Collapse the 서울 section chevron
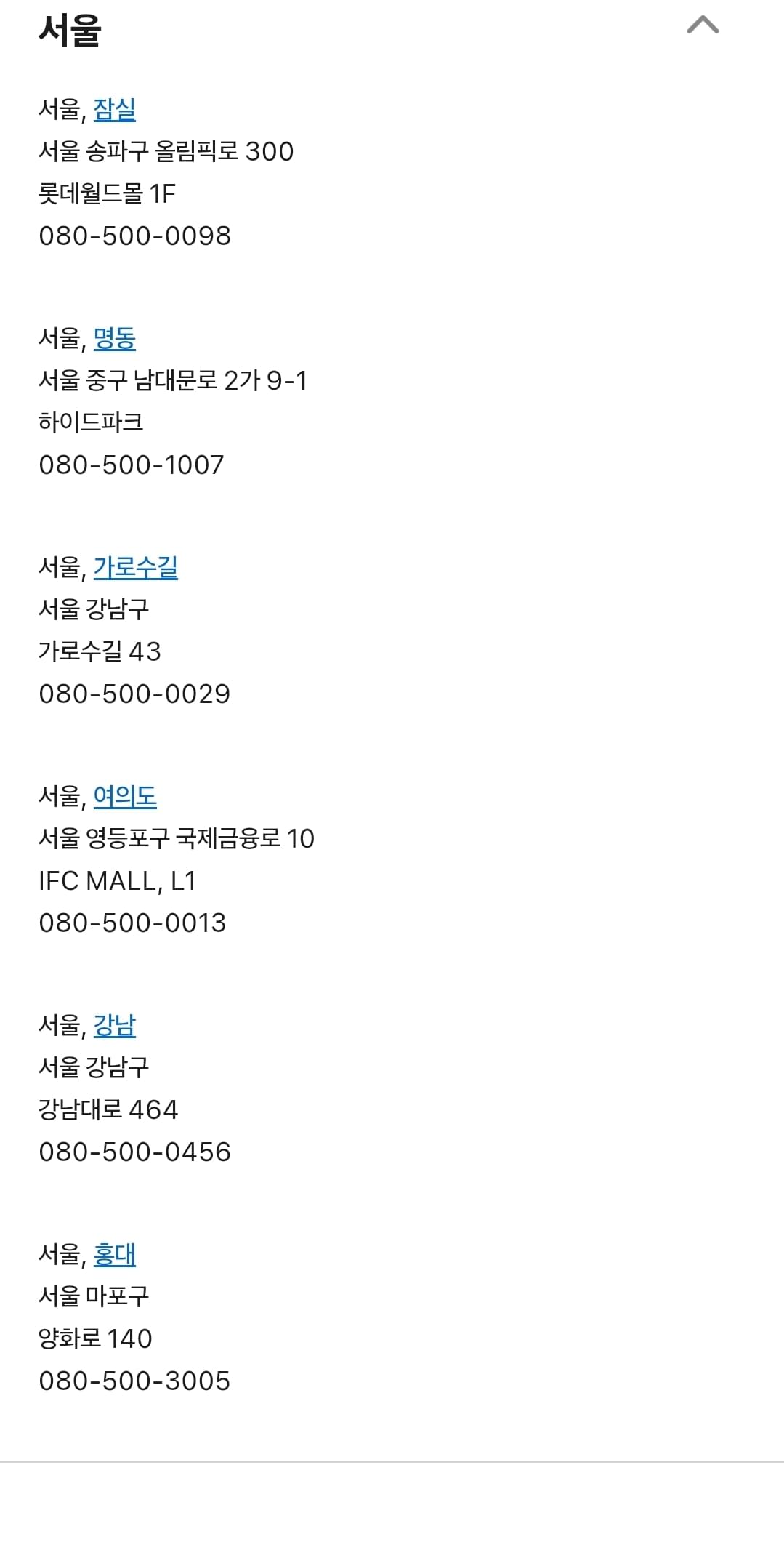This screenshot has height=1558, width=784. point(703,25)
